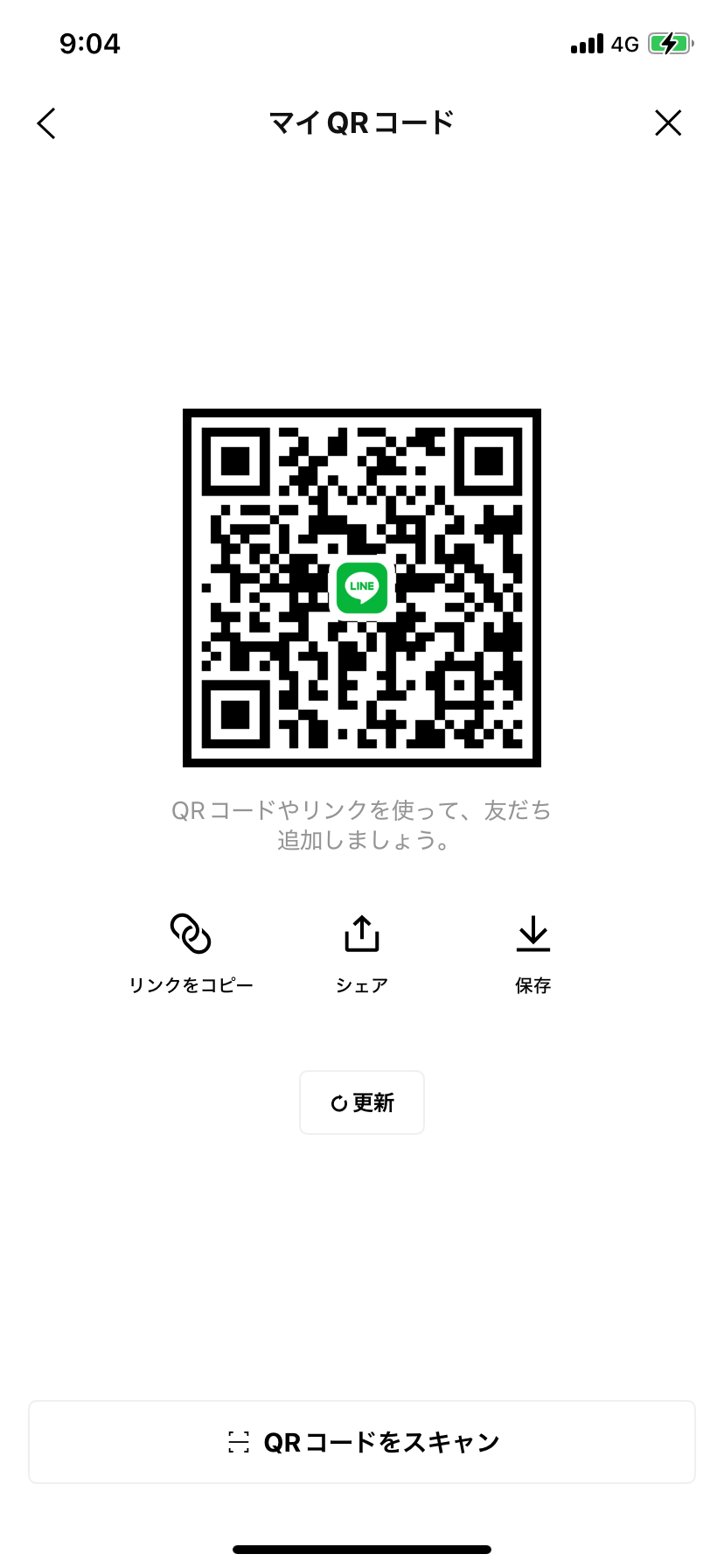
Task: Open QRコードをスキャン scanner
Action: point(362,1442)
